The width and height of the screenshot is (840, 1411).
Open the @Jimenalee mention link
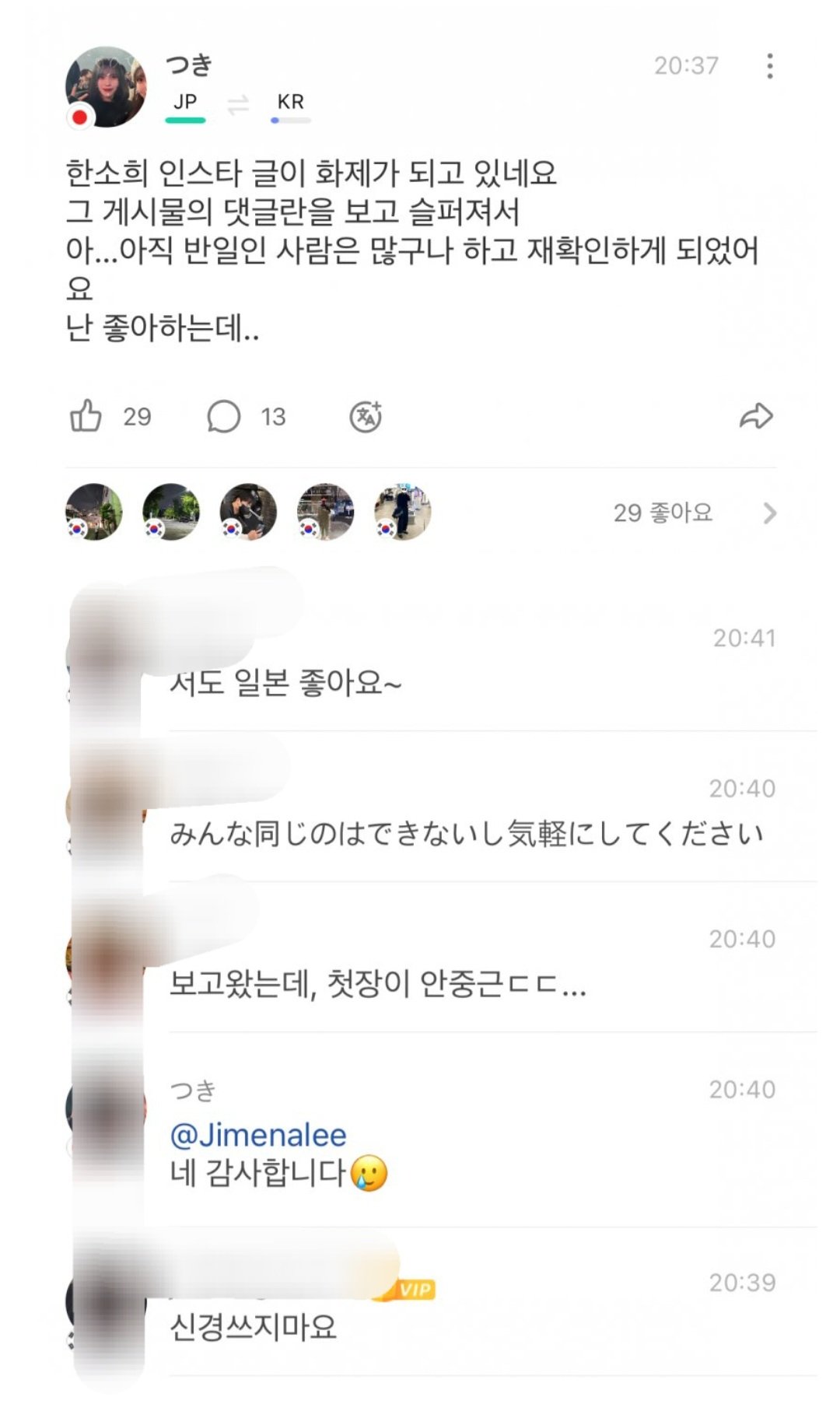tap(258, 1136)
